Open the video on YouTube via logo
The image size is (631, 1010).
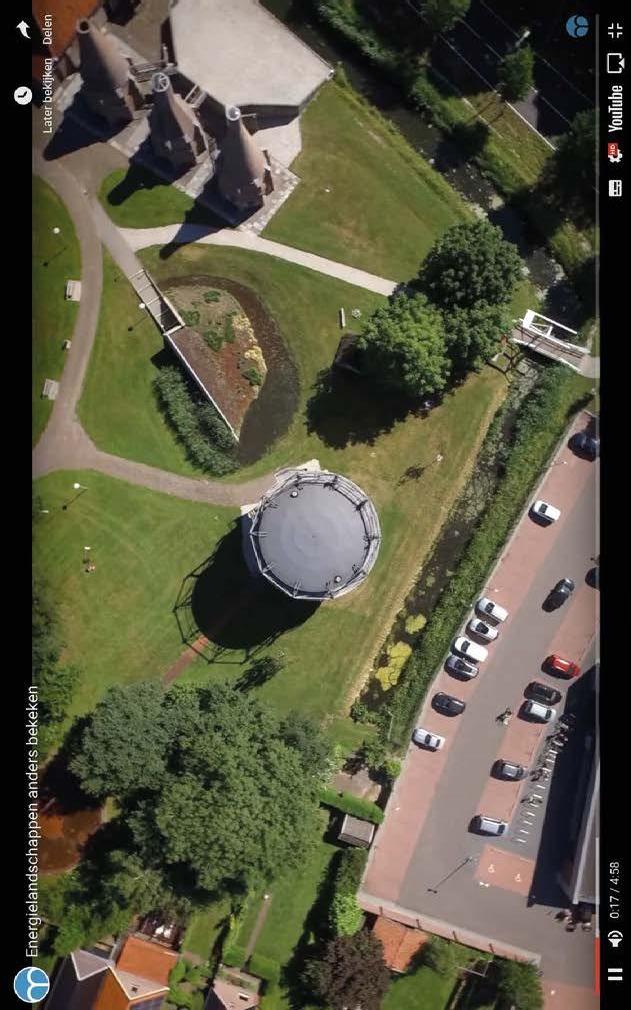[x=615, y=108]
